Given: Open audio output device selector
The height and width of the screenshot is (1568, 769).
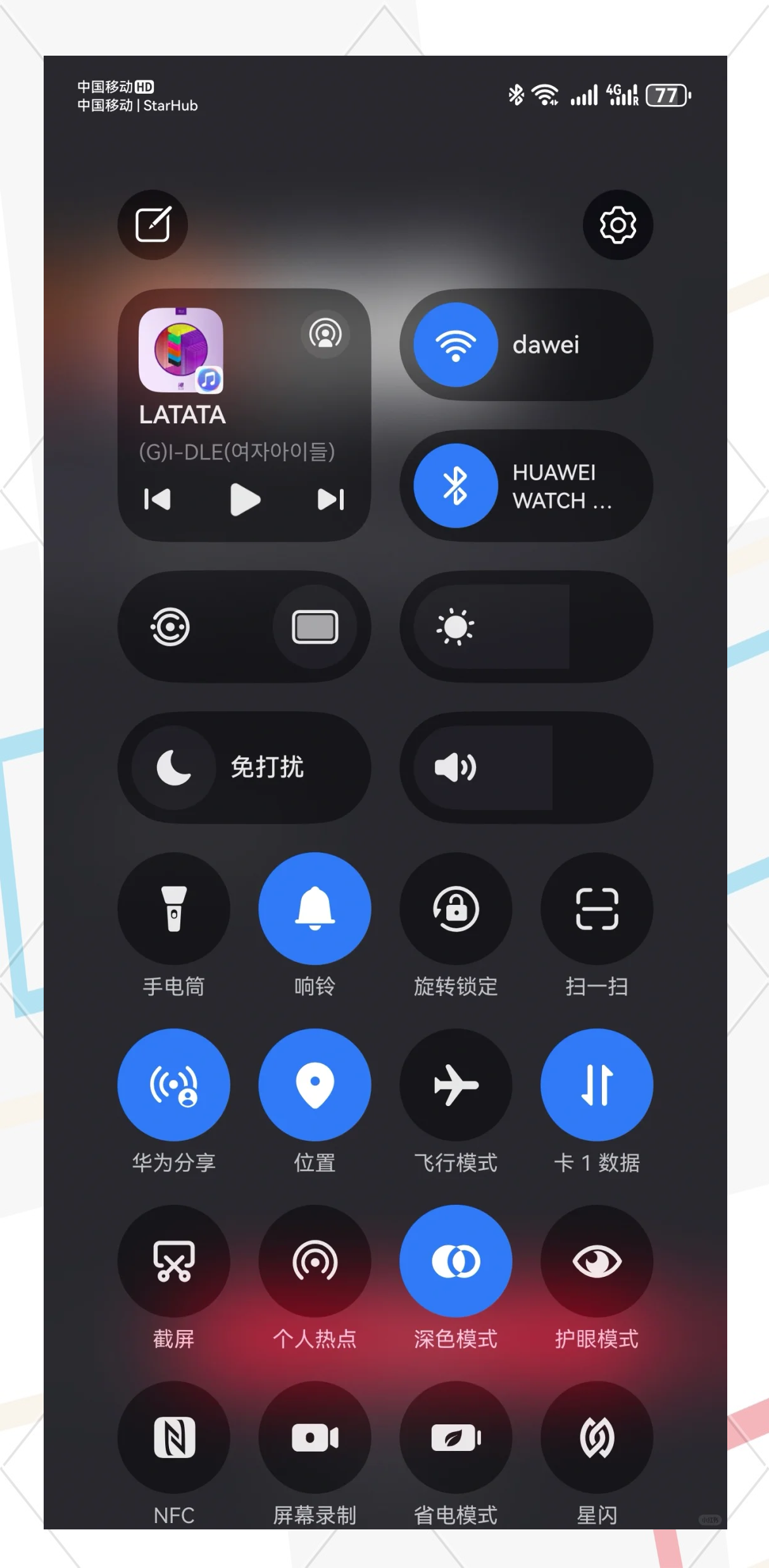Looking at the screenshot, I should pos(325,334).
